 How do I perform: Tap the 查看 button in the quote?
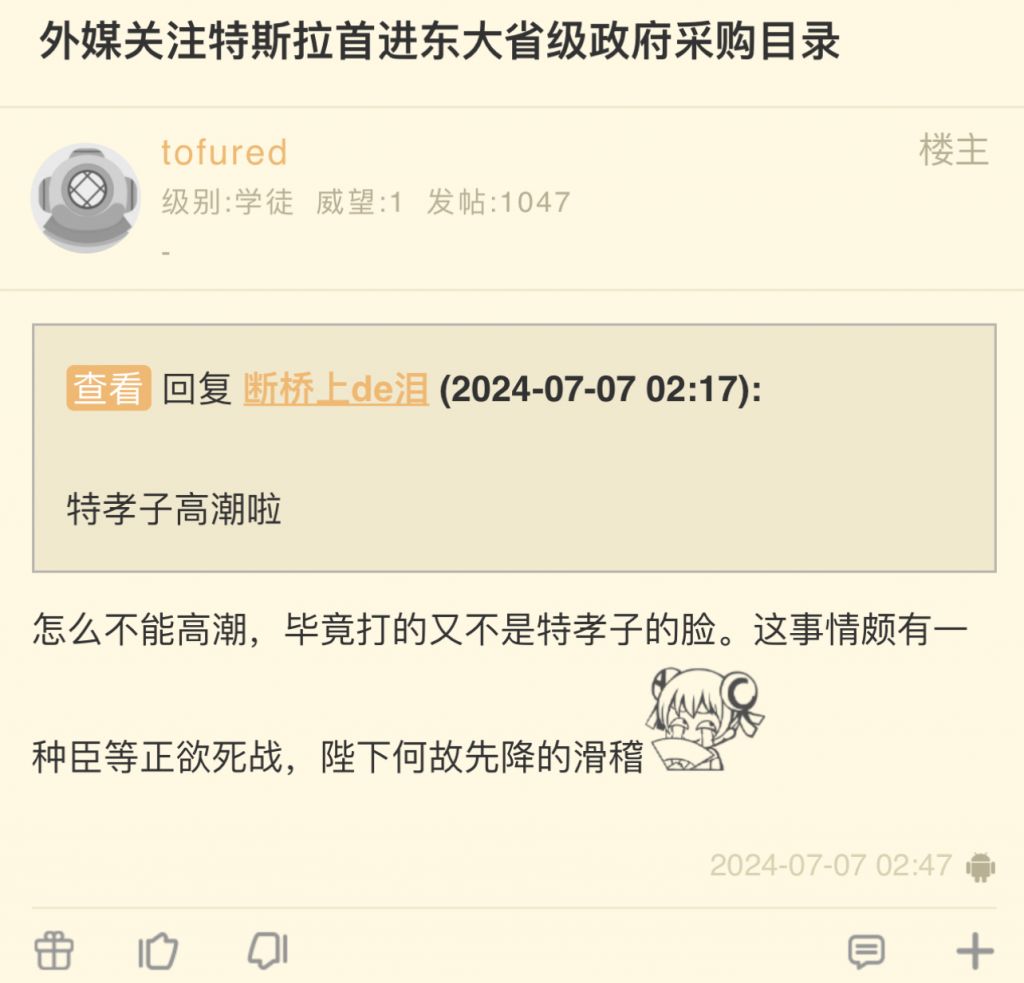108,389
